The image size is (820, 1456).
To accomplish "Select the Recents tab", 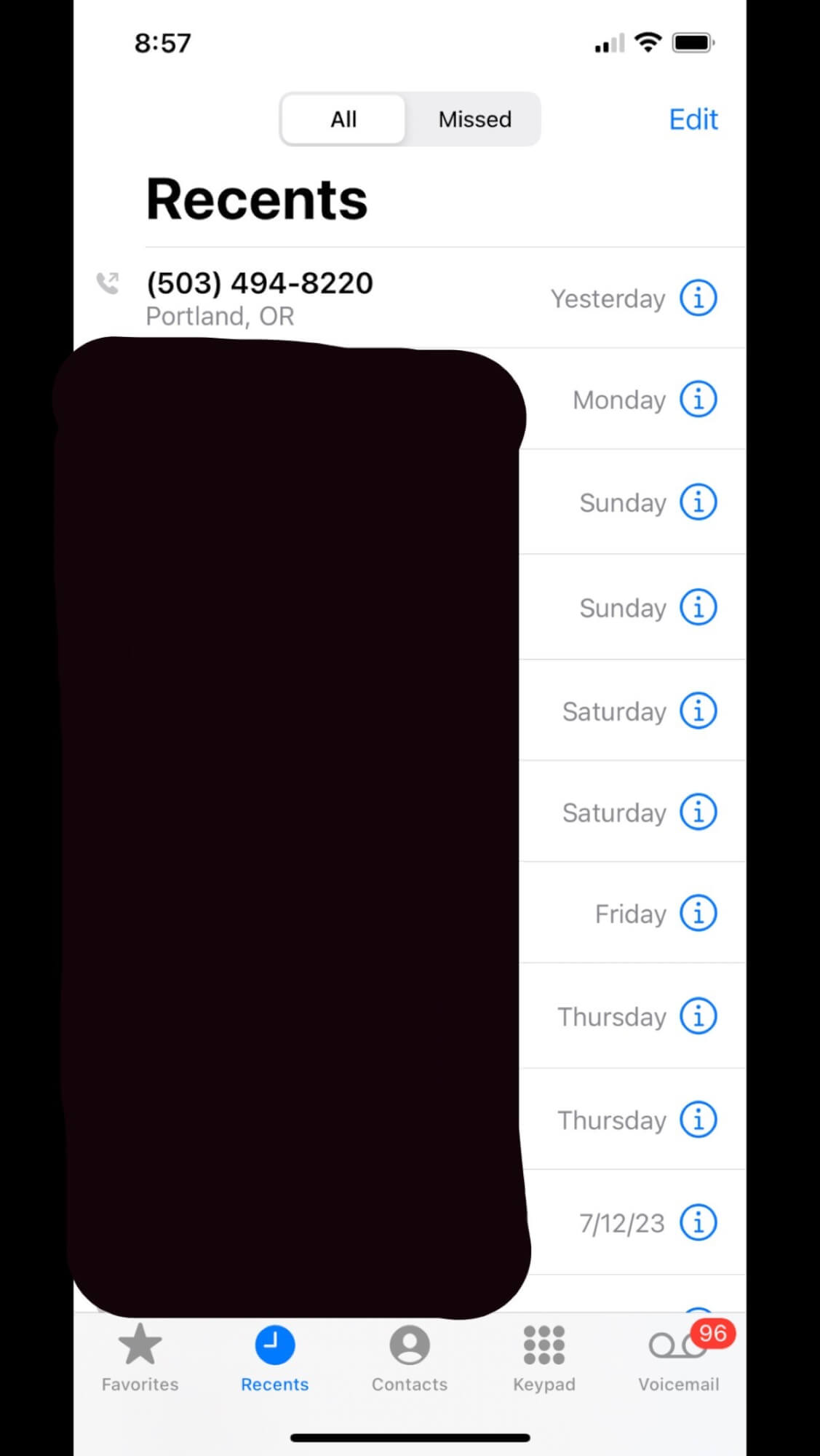I will click(x=275, y=1358).
